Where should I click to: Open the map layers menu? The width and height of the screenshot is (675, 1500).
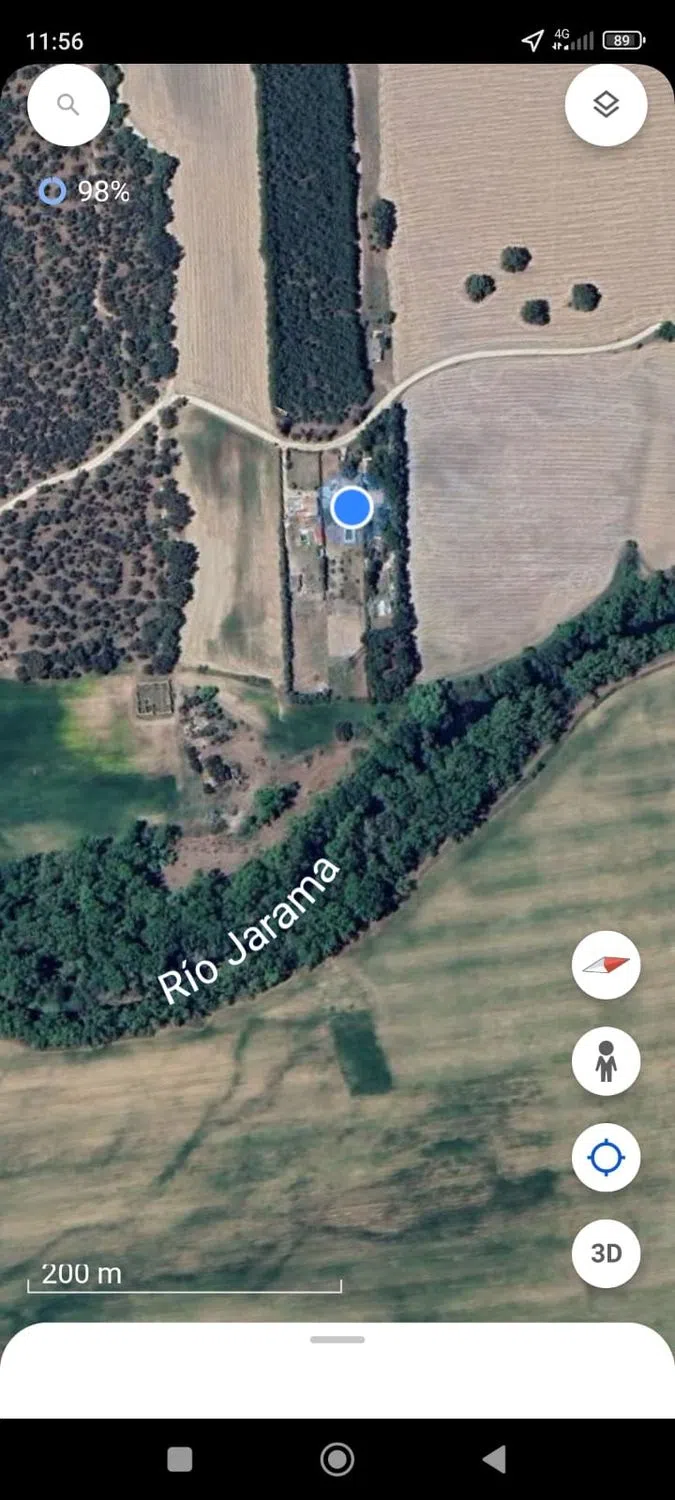pos(606,105)
